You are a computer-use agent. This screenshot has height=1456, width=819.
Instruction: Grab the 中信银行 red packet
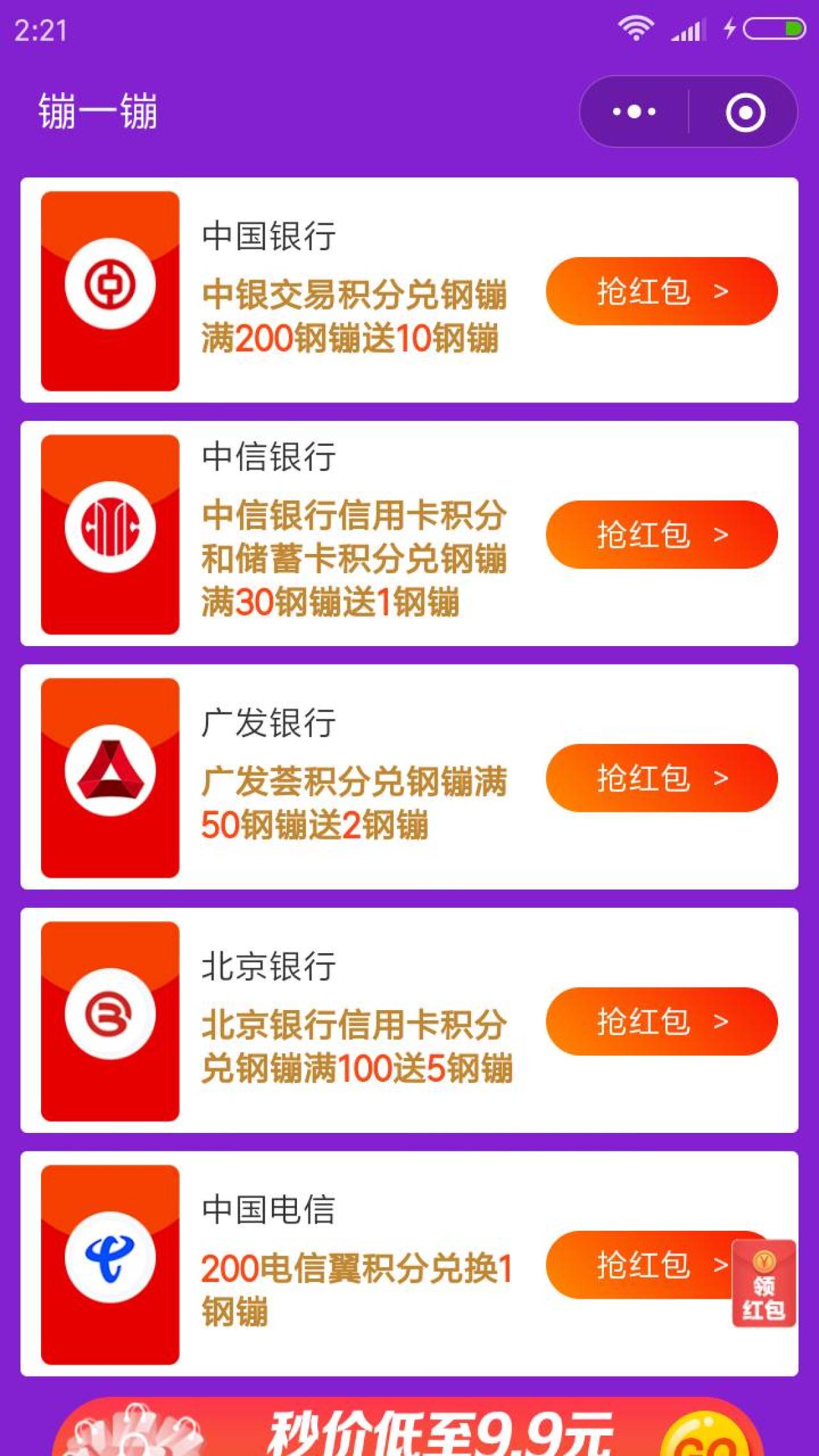coord(661,535)
